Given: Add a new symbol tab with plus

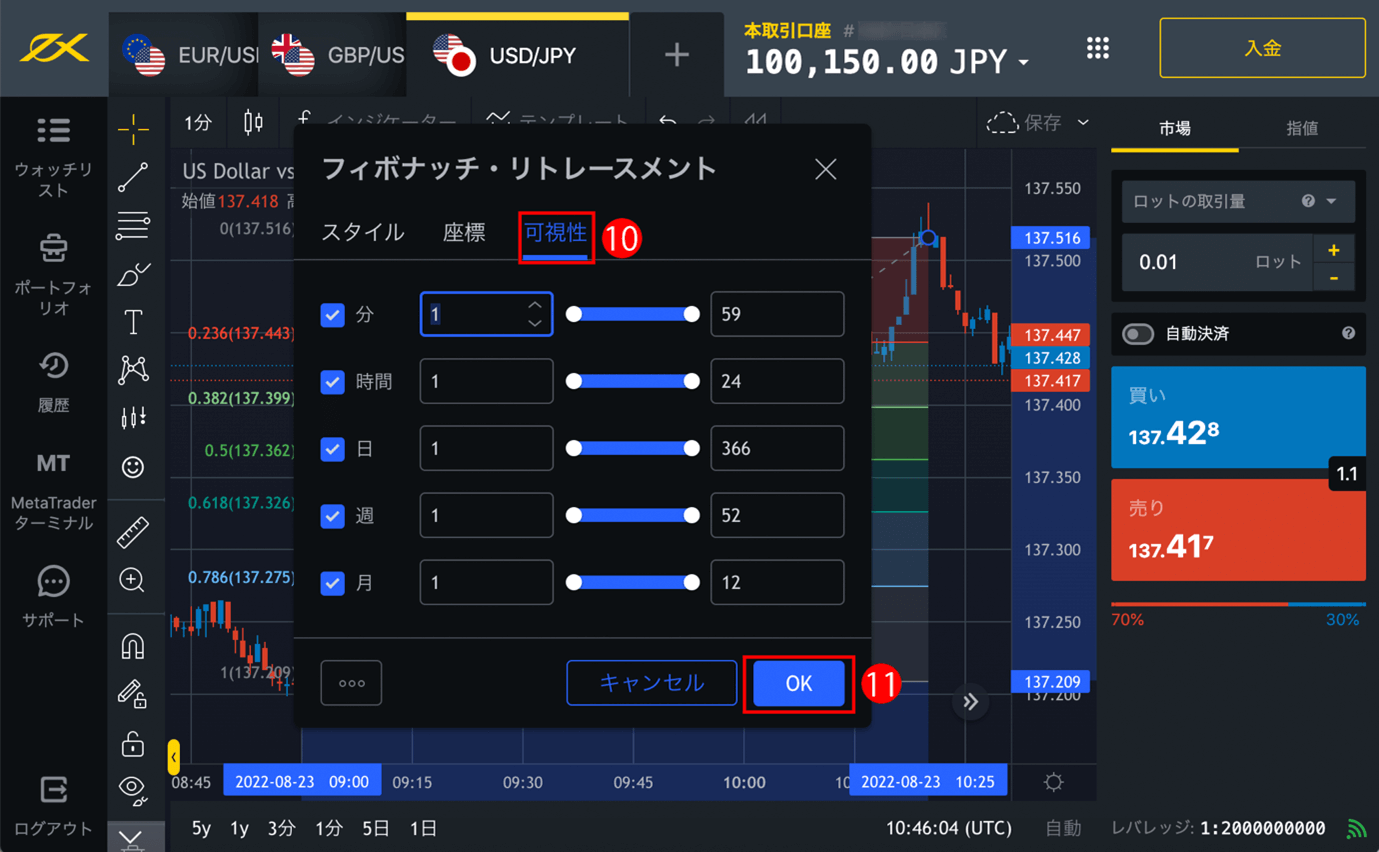Looking at the screenshot, I should [x=676, y=55].
